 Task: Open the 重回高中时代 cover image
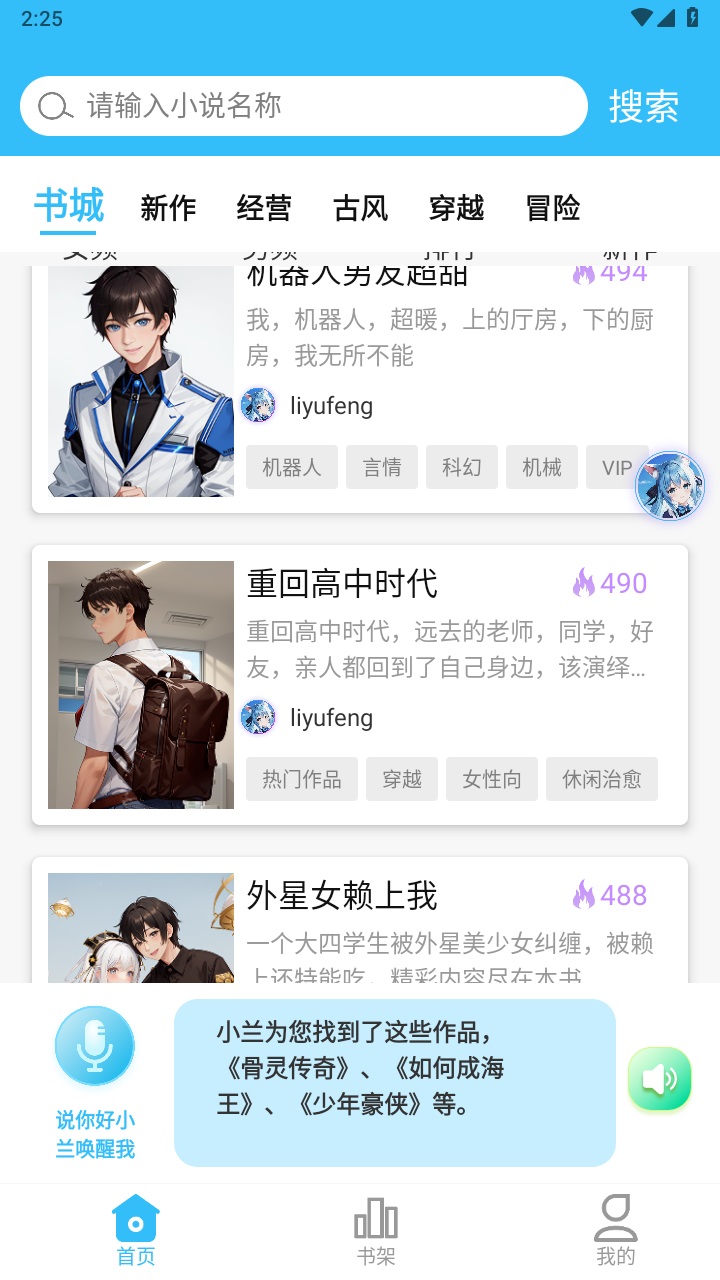(x=140, y=684)
